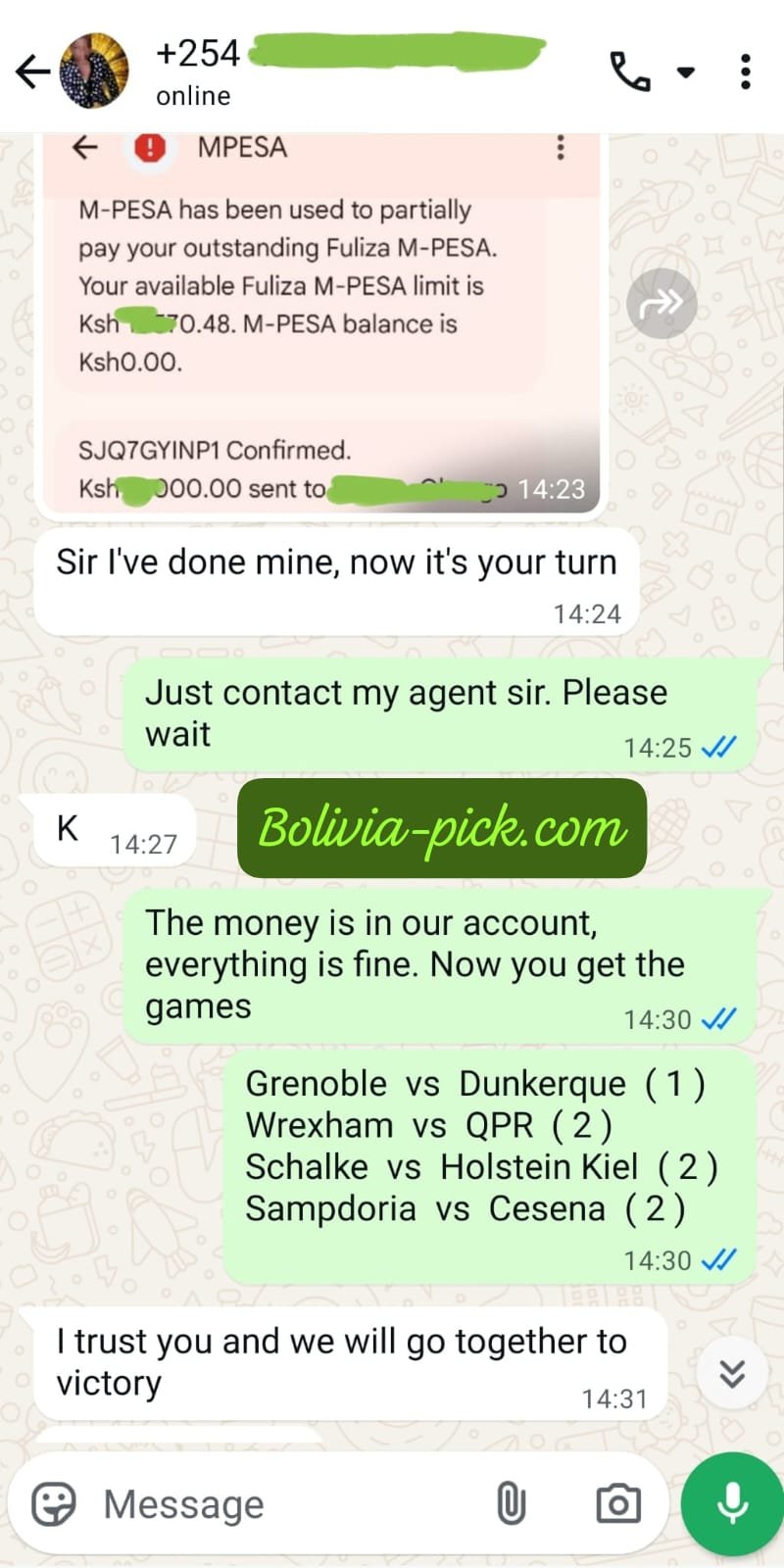Start a voice call with this contact

coord(629,72)
